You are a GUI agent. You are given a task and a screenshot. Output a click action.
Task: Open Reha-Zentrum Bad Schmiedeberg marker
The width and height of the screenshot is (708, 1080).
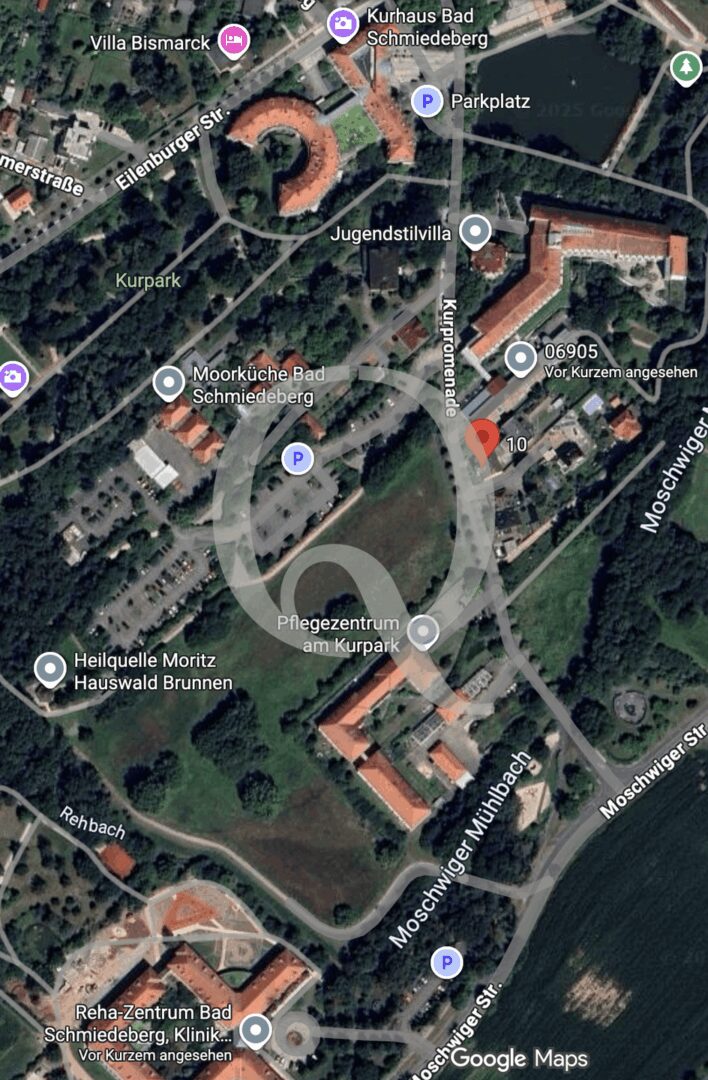(257, 1028)
